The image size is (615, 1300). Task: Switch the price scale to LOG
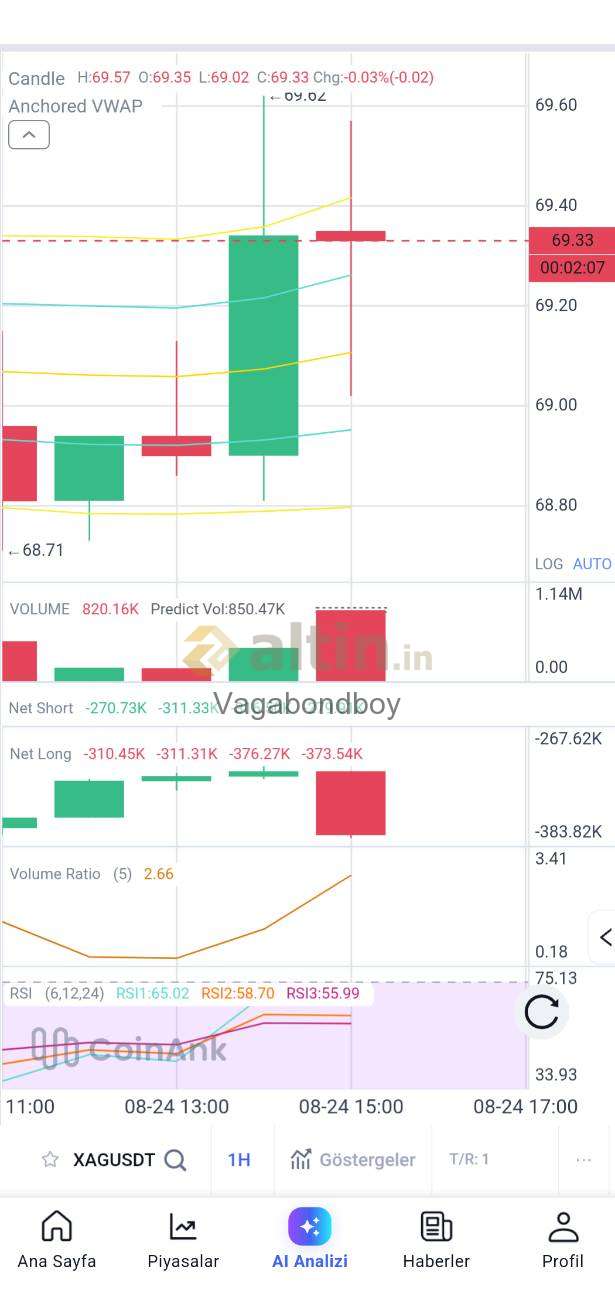coord(549,564)
